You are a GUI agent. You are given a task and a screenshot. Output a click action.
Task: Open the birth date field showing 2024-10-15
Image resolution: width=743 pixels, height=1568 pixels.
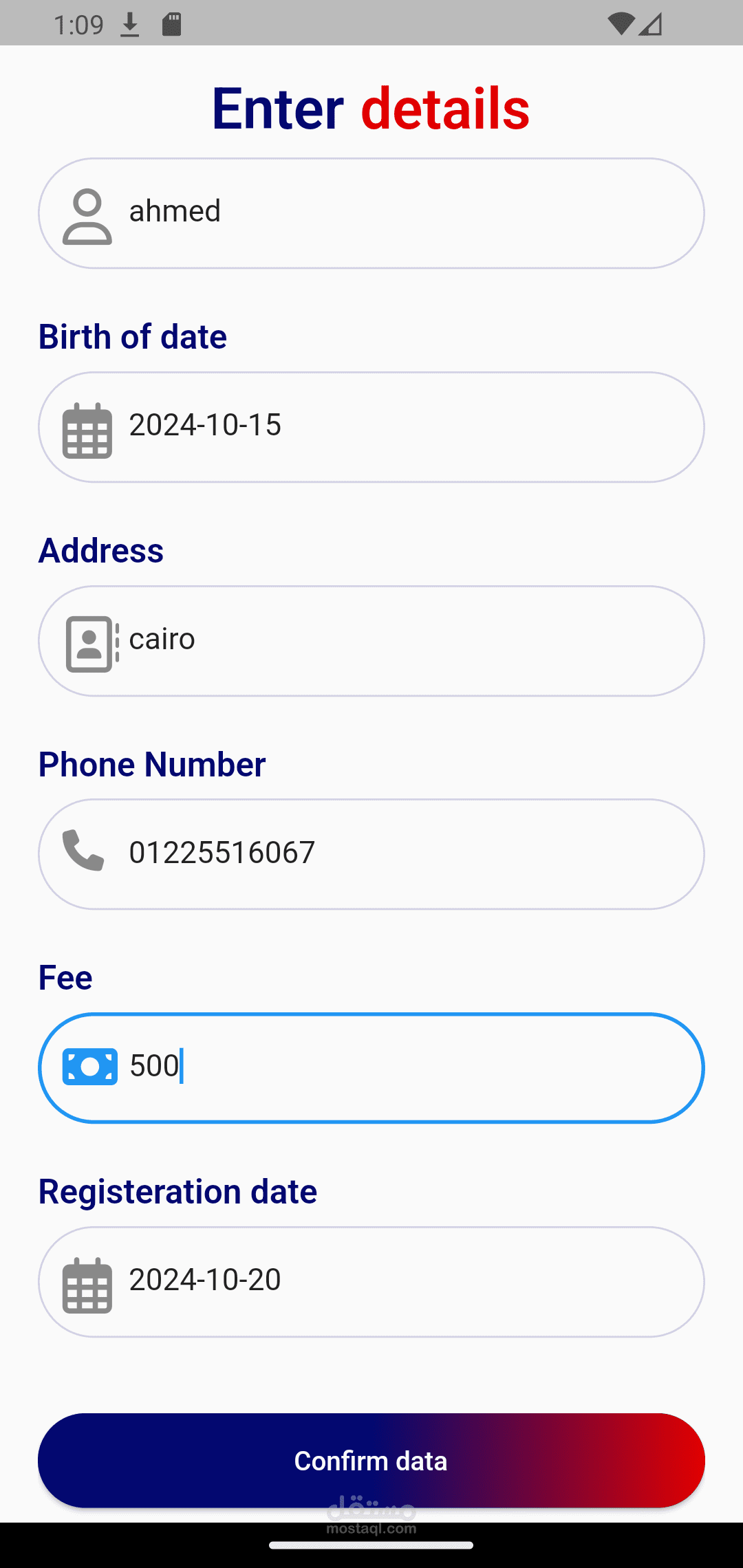pos(371,427)
